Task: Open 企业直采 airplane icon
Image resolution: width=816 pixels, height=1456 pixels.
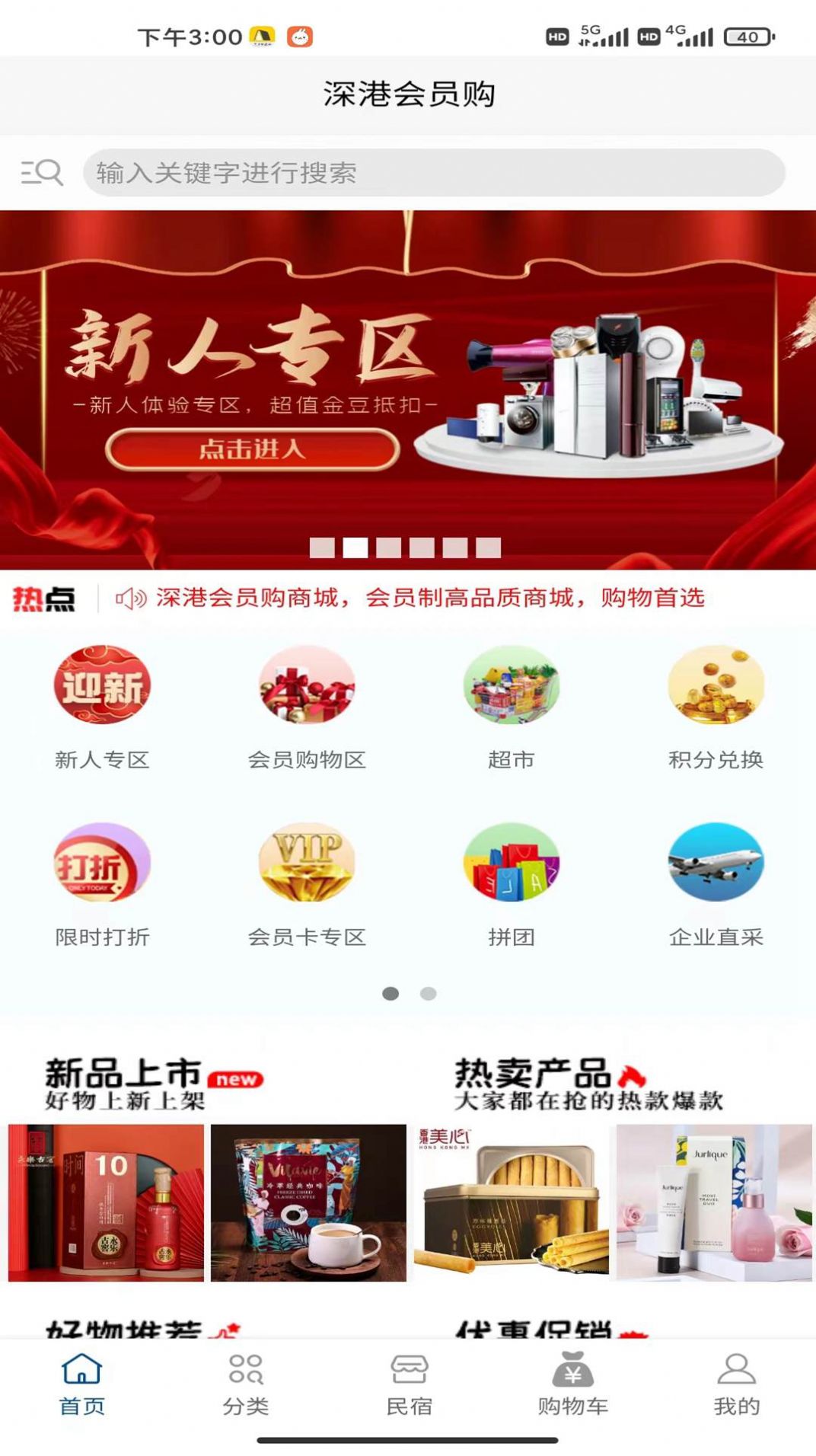Action: [714, 862]
